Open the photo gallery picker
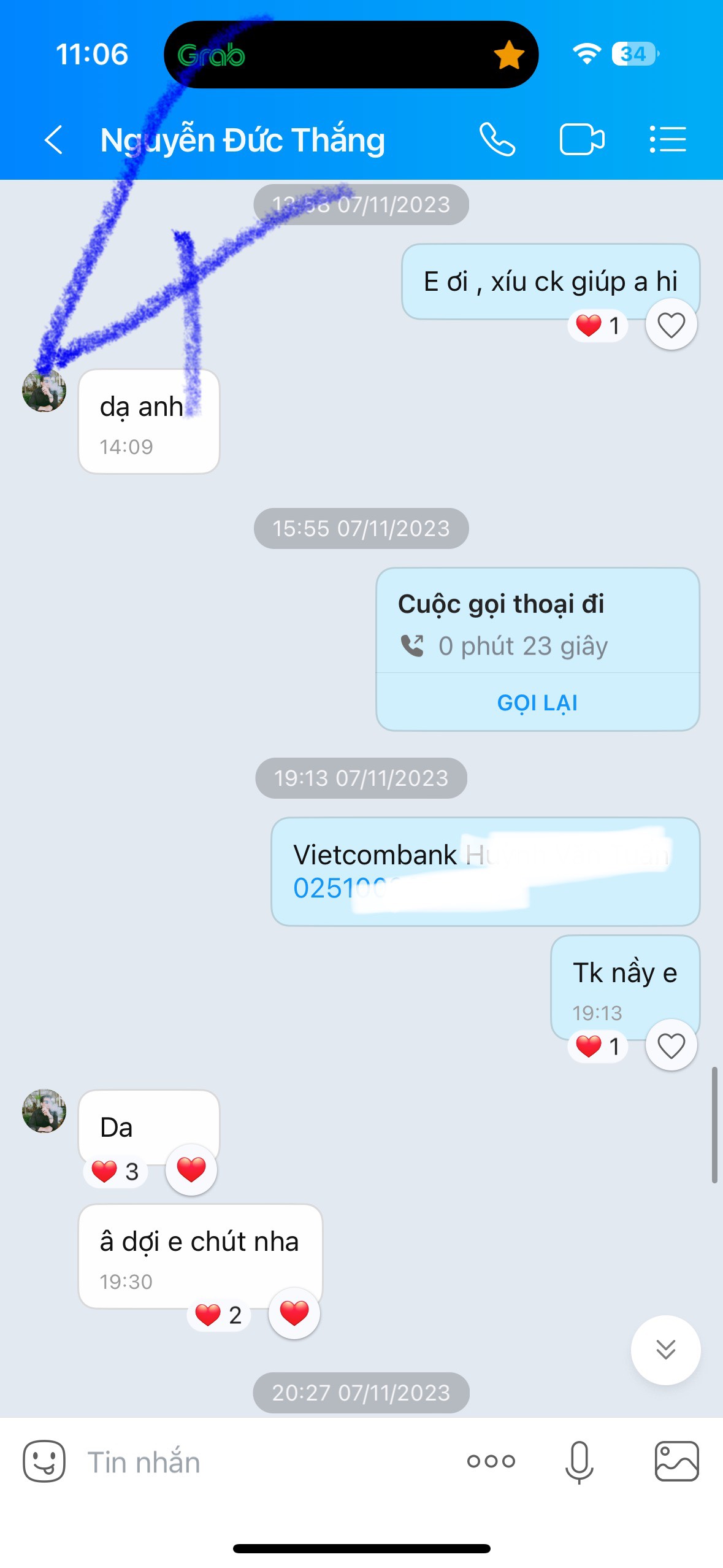723x1568 pixels. 676,1461
